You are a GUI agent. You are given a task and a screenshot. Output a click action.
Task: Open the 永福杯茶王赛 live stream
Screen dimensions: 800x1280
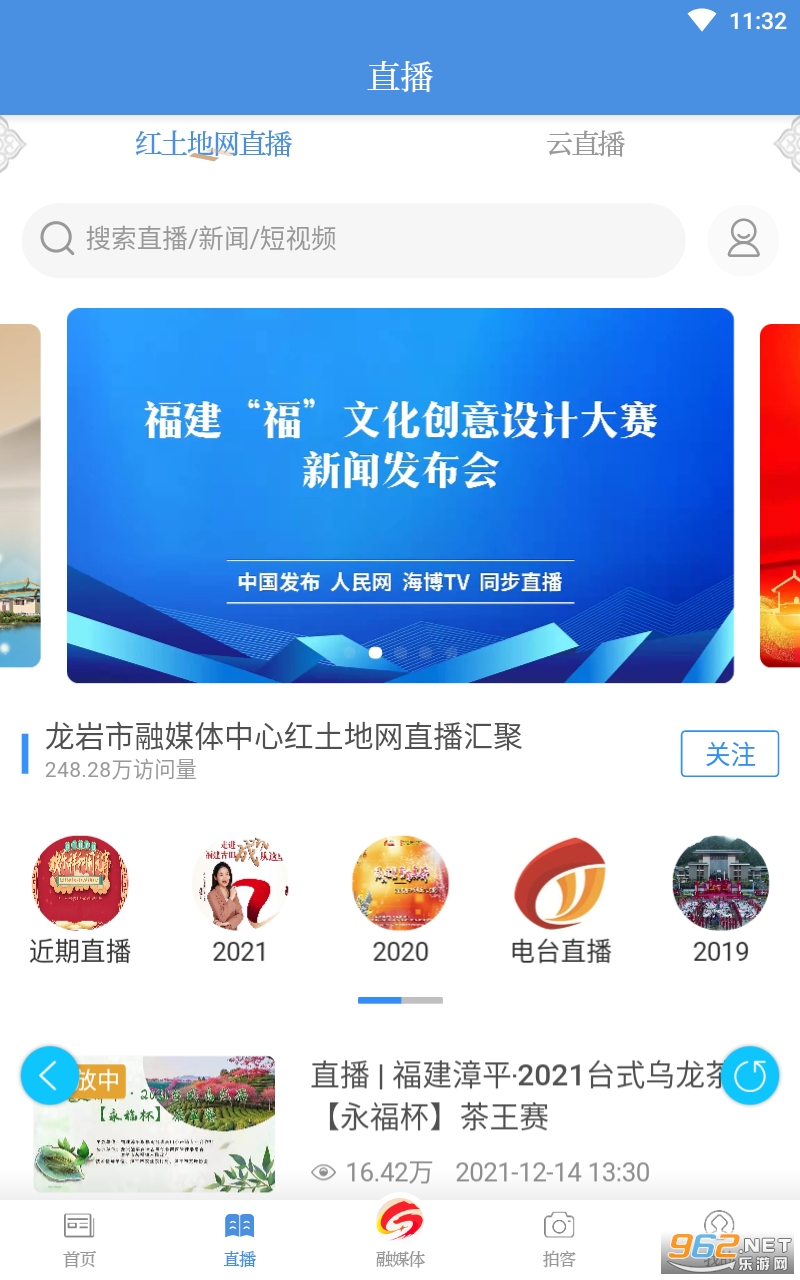coord(400,1122)
